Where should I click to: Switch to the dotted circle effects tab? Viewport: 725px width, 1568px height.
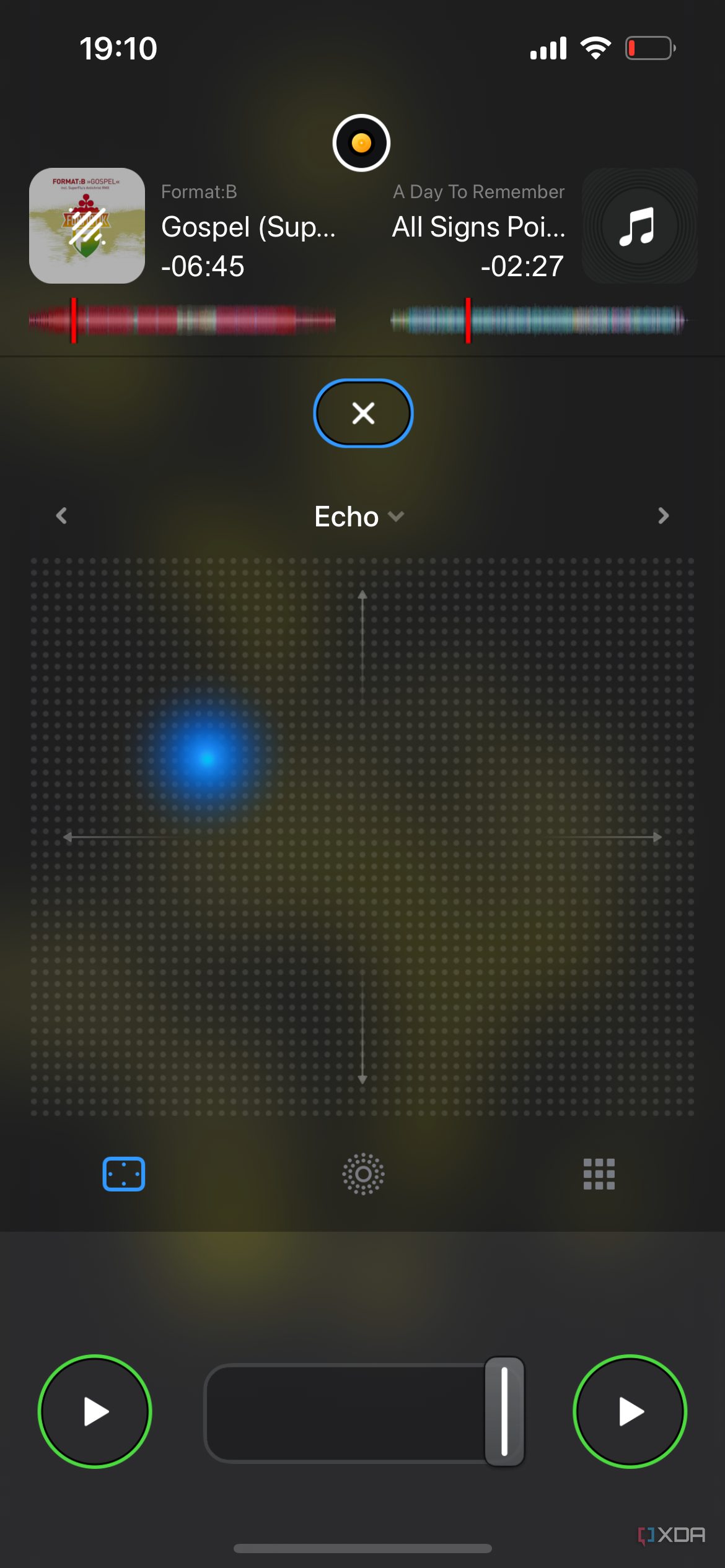pyautogui.click(x=363, y=1174)
